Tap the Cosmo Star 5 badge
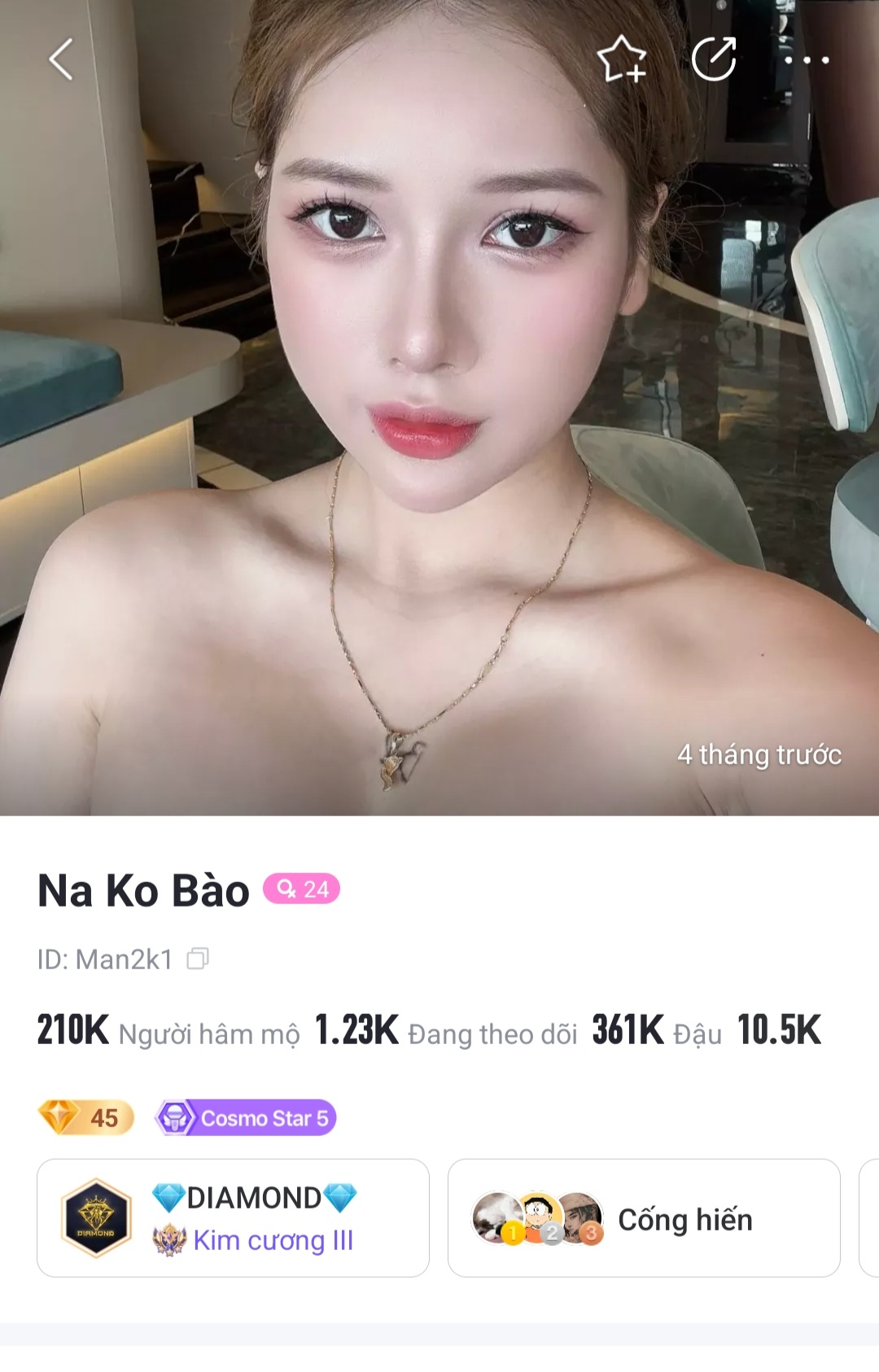Image resolution: width=879 pixels, height=1372 pixels. point(246,1117)
